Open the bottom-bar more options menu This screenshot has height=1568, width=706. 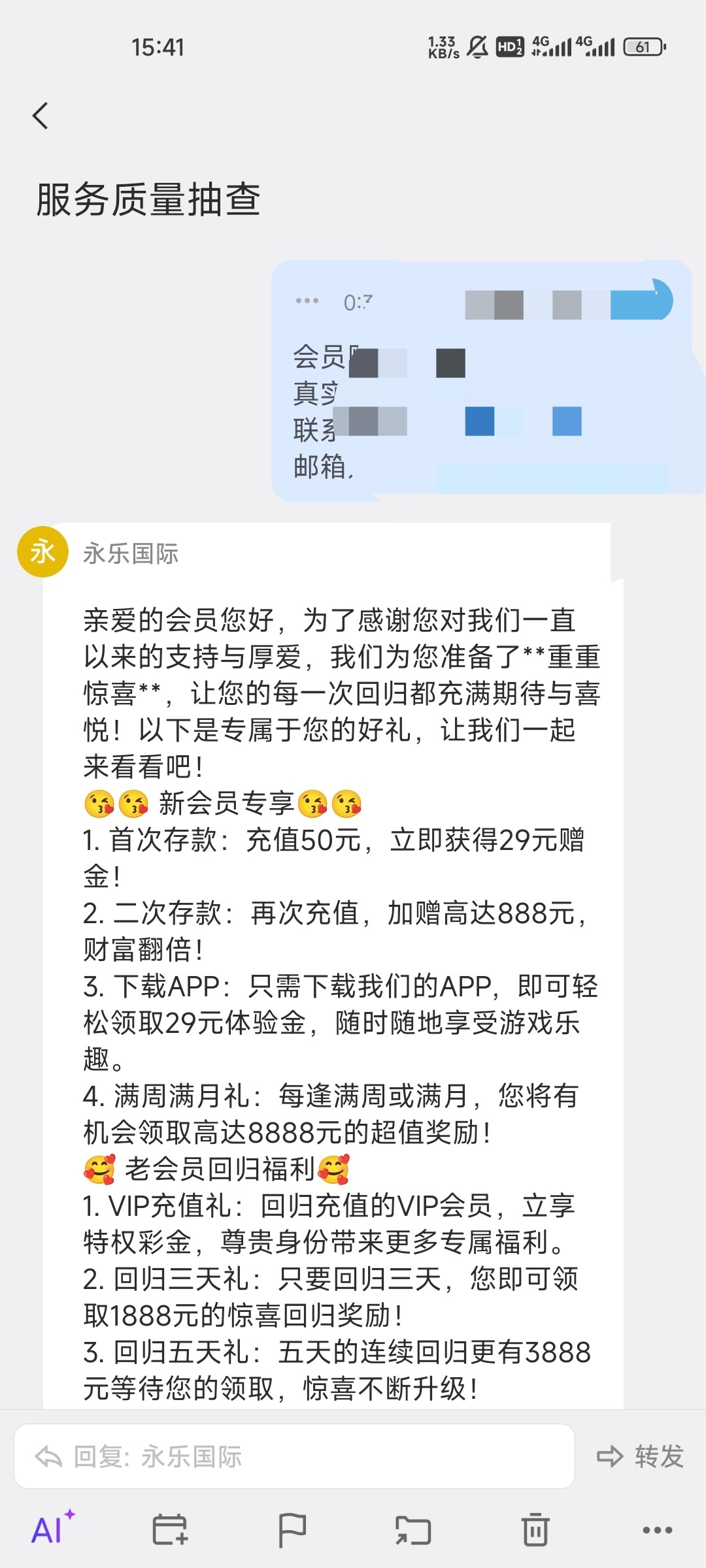click(657, 1529)
